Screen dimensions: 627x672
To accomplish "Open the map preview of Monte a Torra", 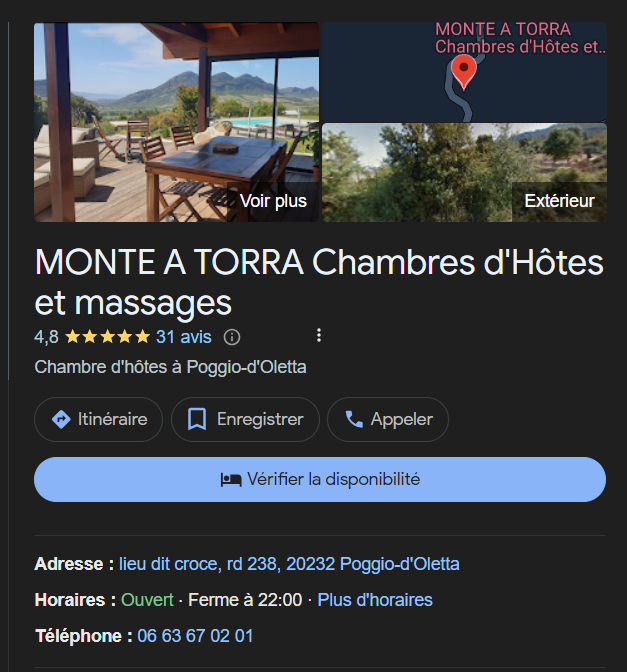I will [x=464, y=70].
